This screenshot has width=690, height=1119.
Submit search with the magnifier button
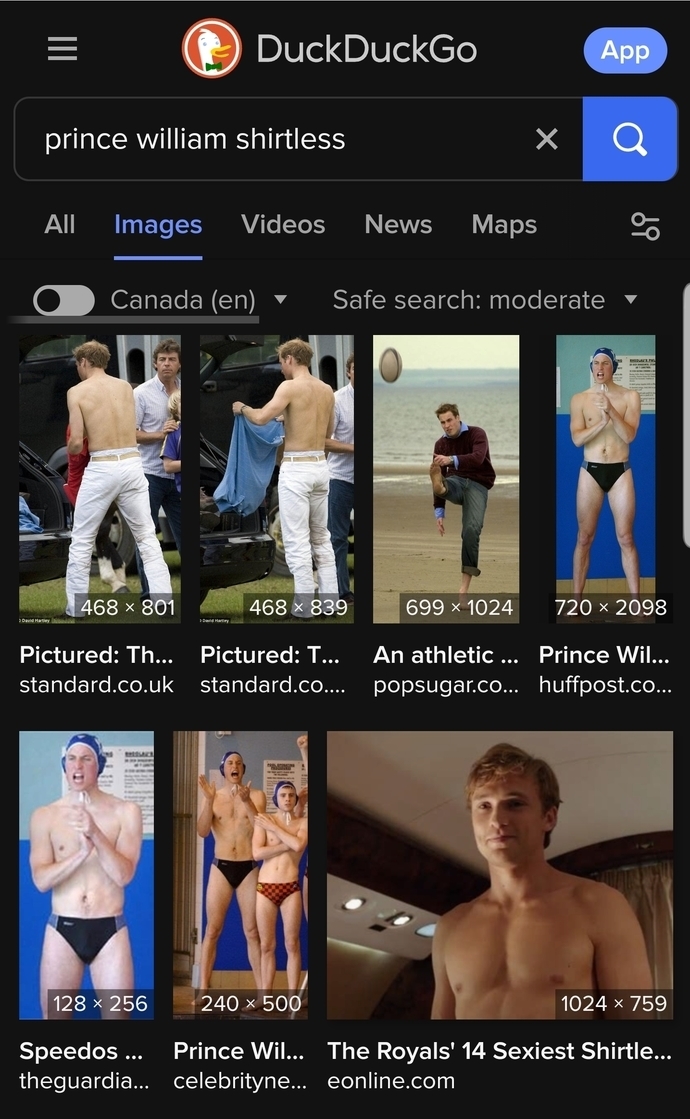(x=629, y=138)
